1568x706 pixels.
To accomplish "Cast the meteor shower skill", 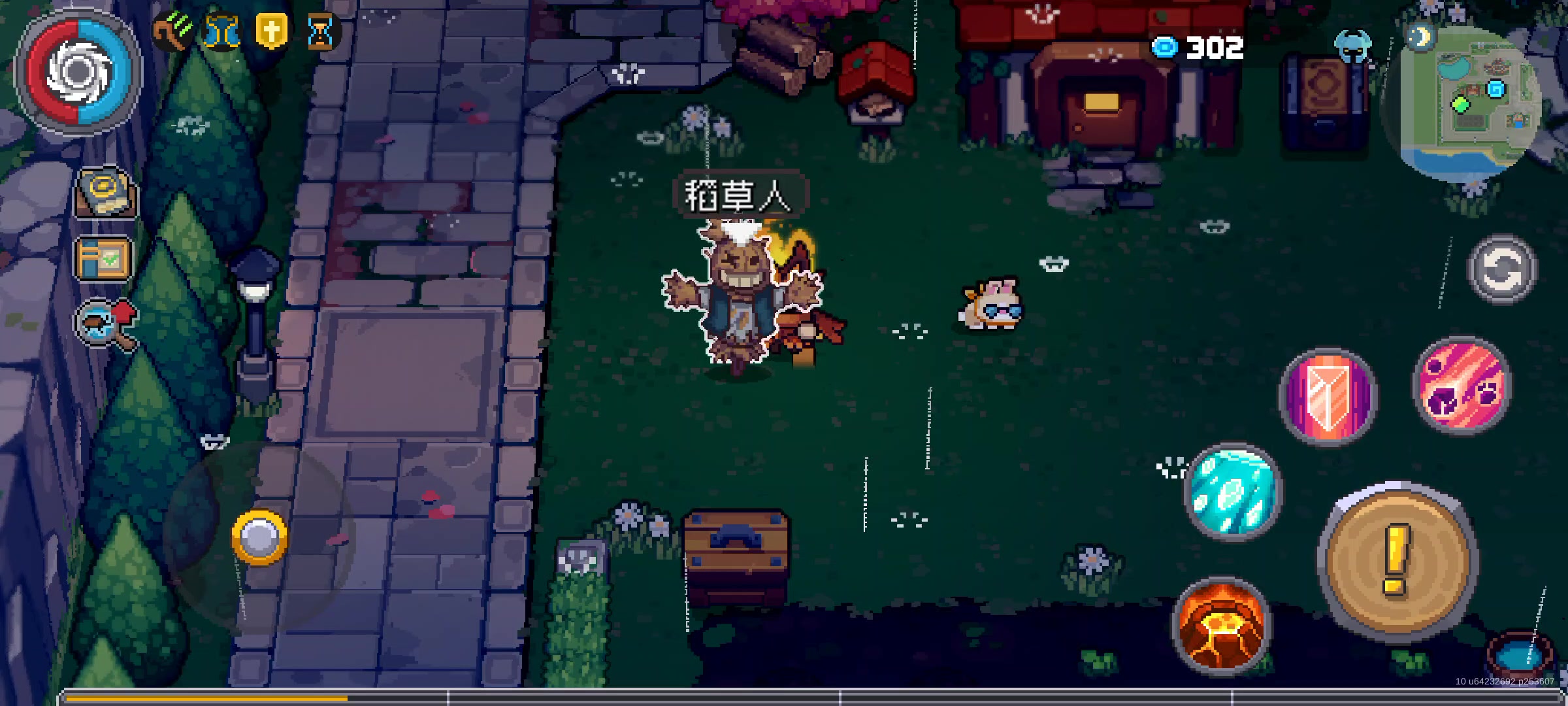I will click(x=1462, y=386).
